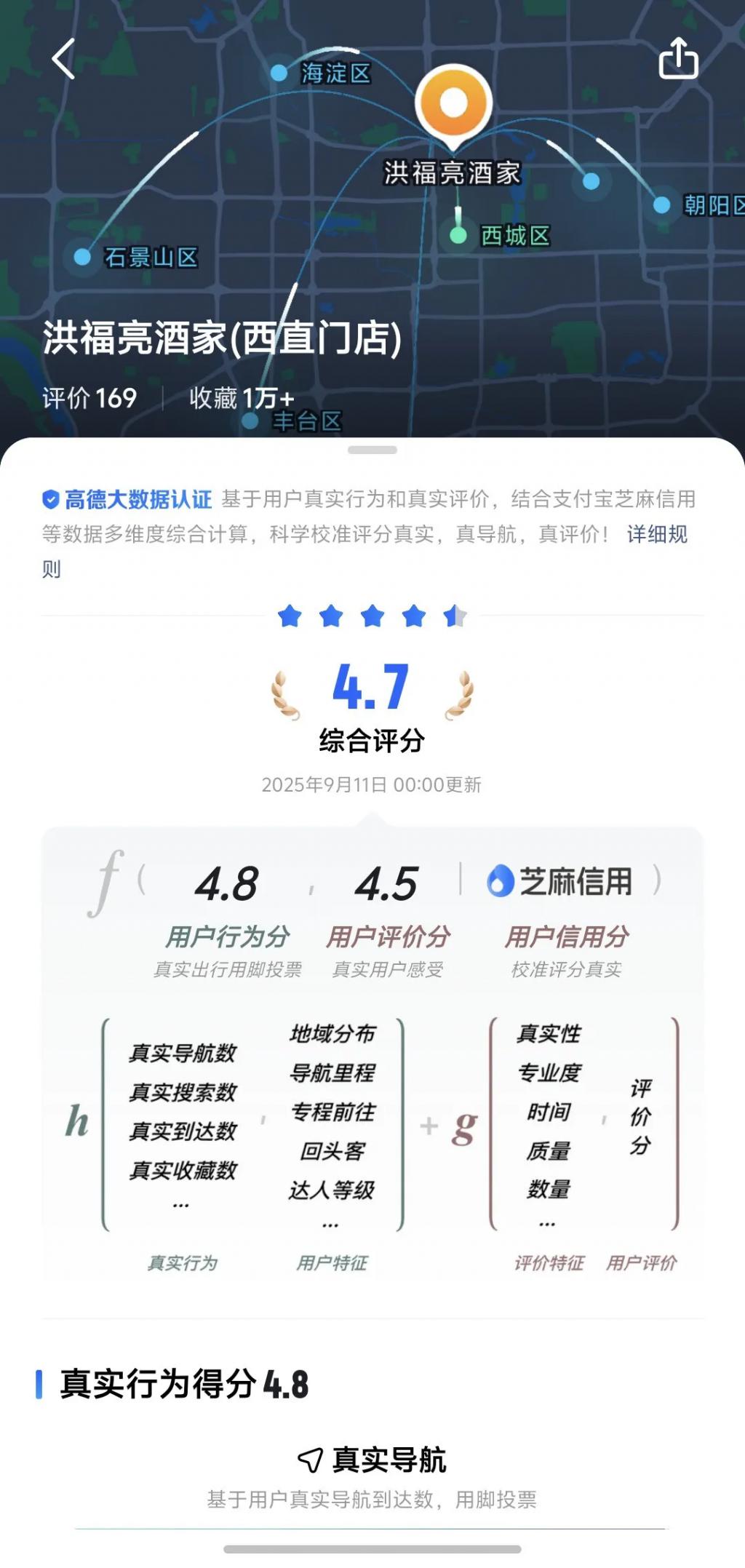745x1568 pixels.
Task: Share this restaurant rating page
Action: point(678,58)
